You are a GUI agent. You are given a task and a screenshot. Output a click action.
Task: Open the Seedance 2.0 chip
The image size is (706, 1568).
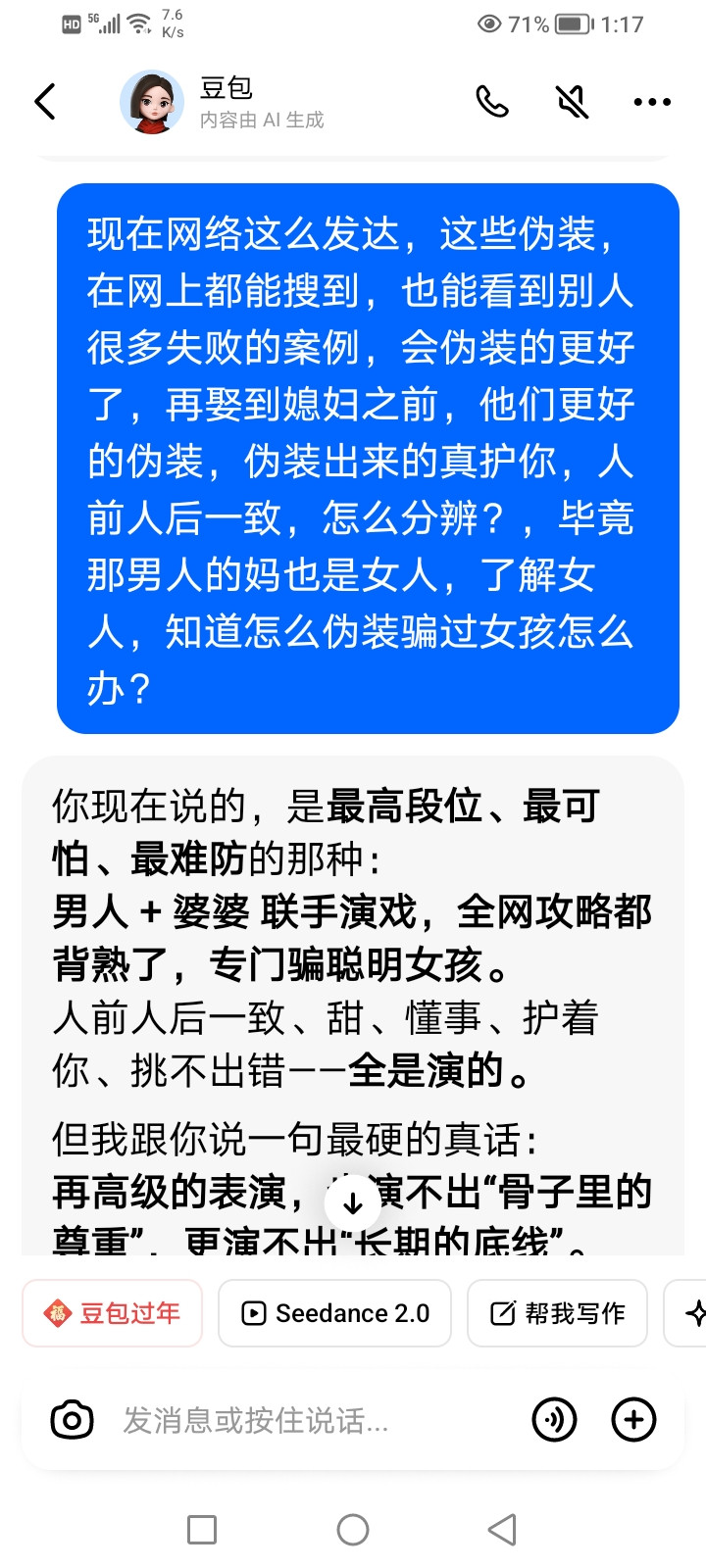click(x=334, y=1313)
